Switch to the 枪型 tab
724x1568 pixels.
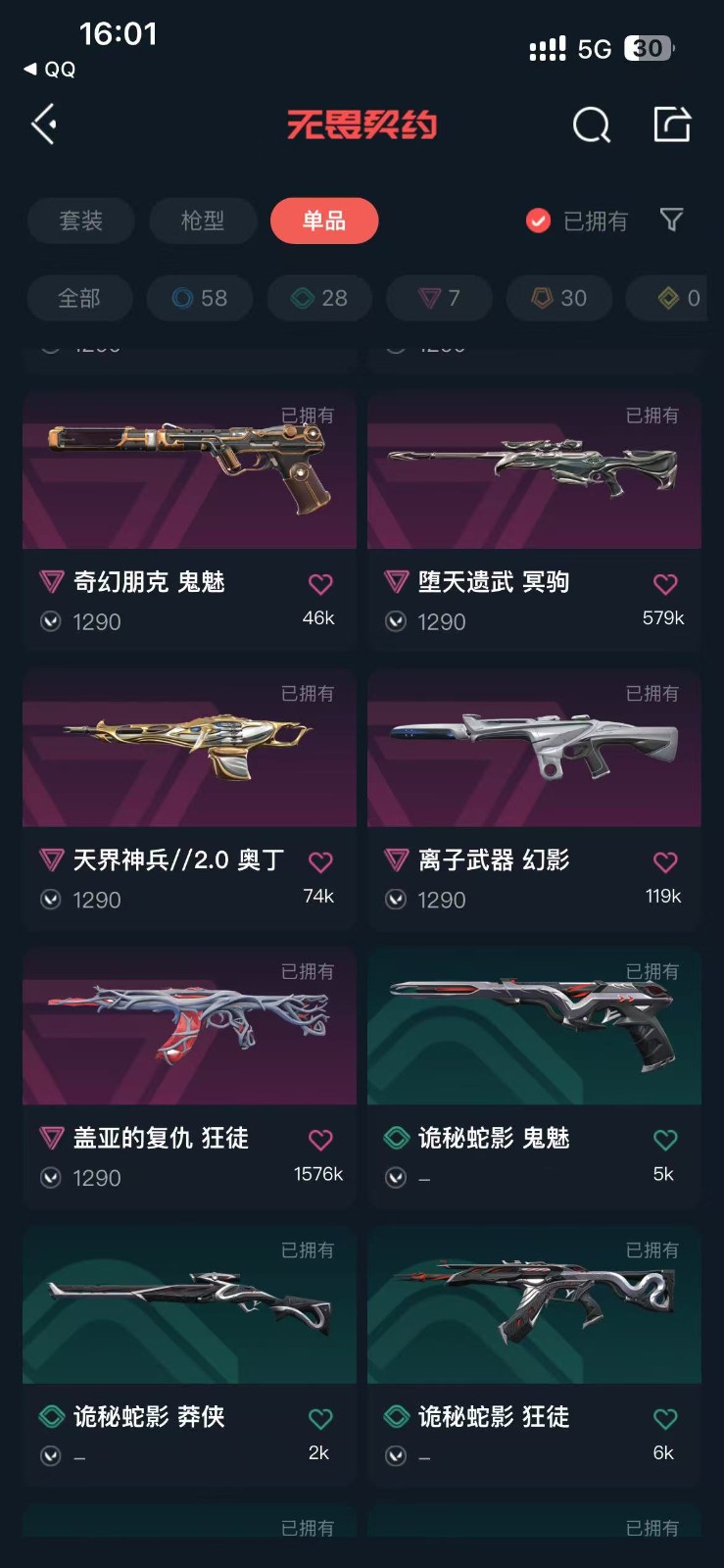point(203,220)
